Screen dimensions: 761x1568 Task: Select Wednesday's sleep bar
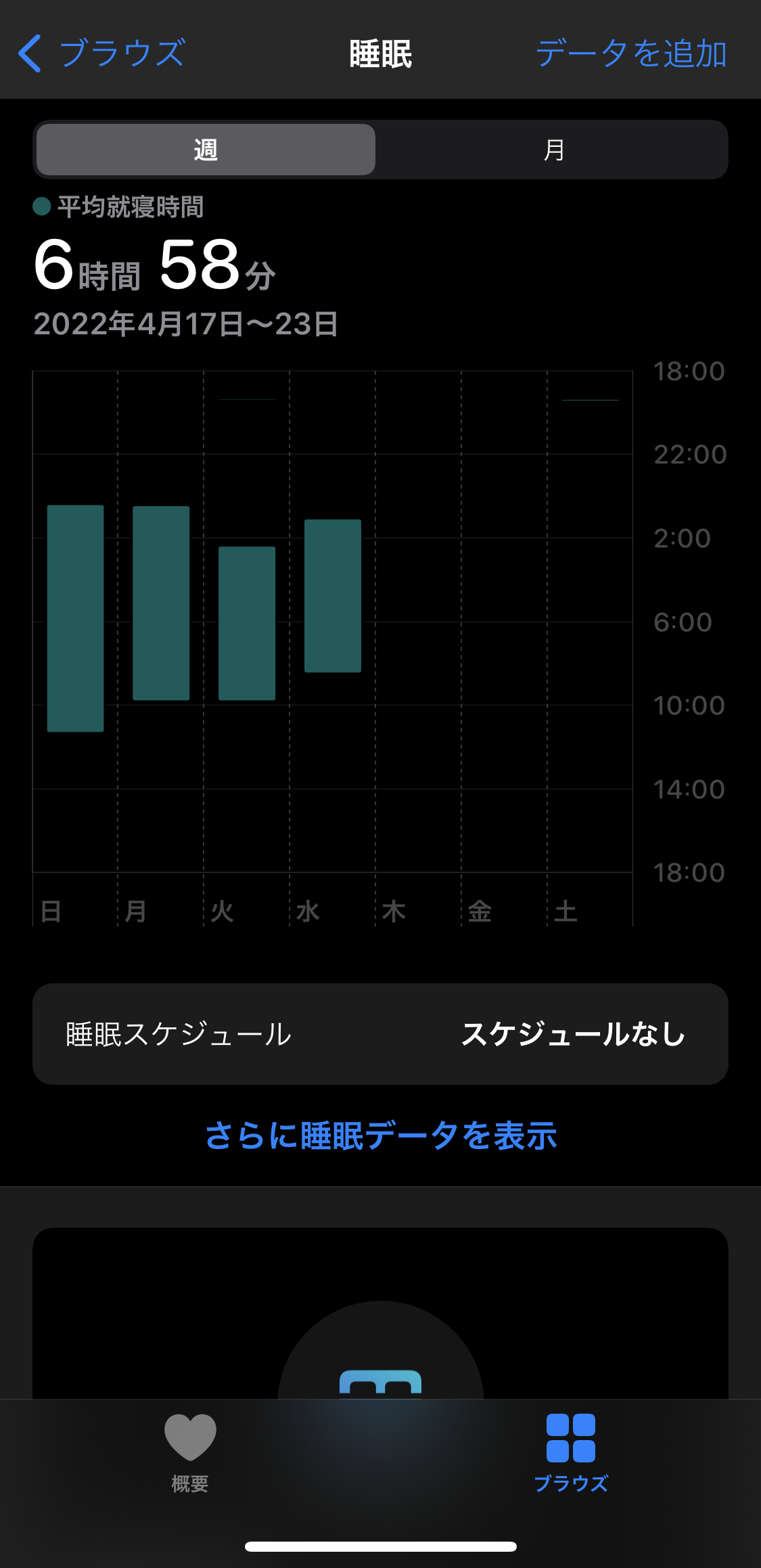[331, 596]
